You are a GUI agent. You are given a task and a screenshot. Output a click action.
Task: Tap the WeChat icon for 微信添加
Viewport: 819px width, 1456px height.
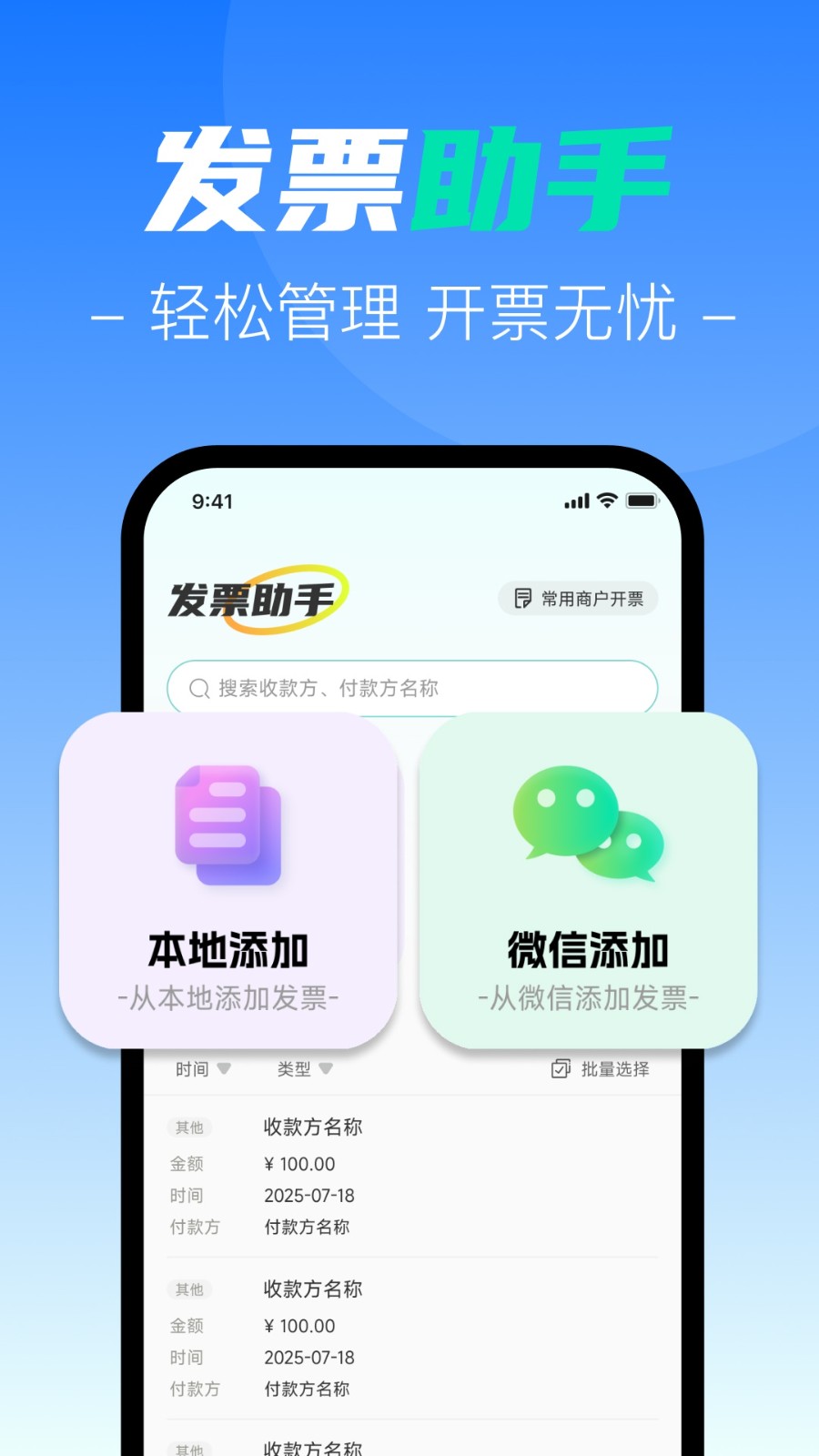pyautogui.click(x=587, y=824)
